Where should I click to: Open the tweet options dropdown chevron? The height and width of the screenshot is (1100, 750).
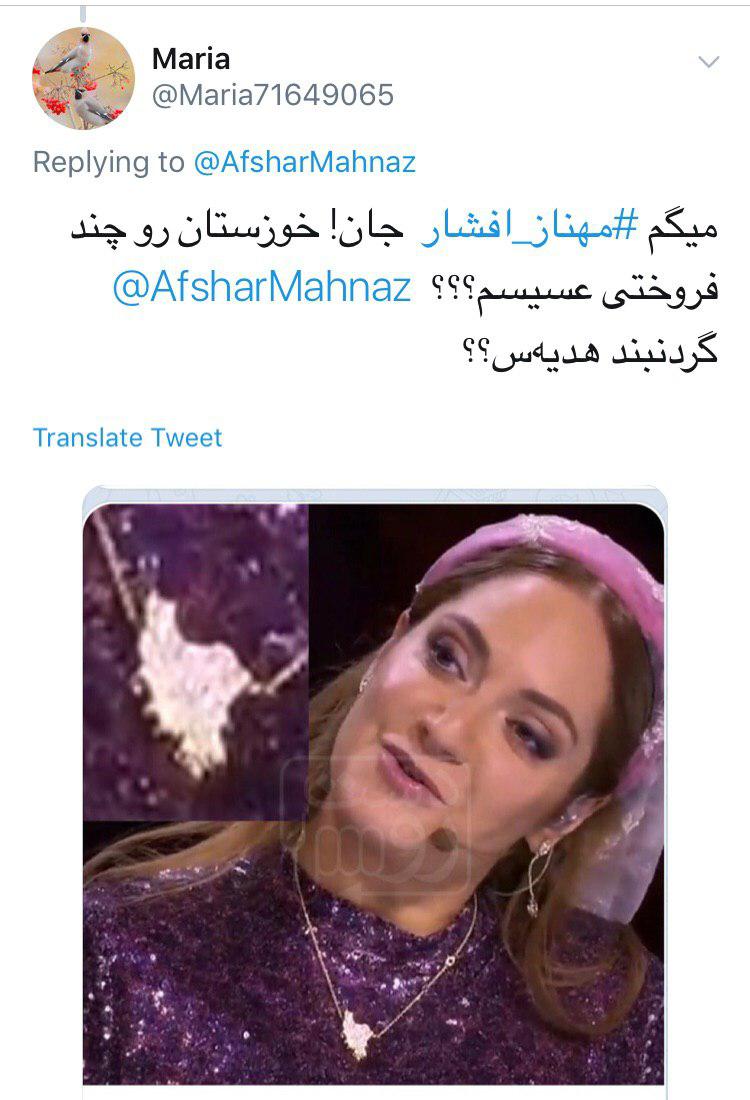pos(708,62)
